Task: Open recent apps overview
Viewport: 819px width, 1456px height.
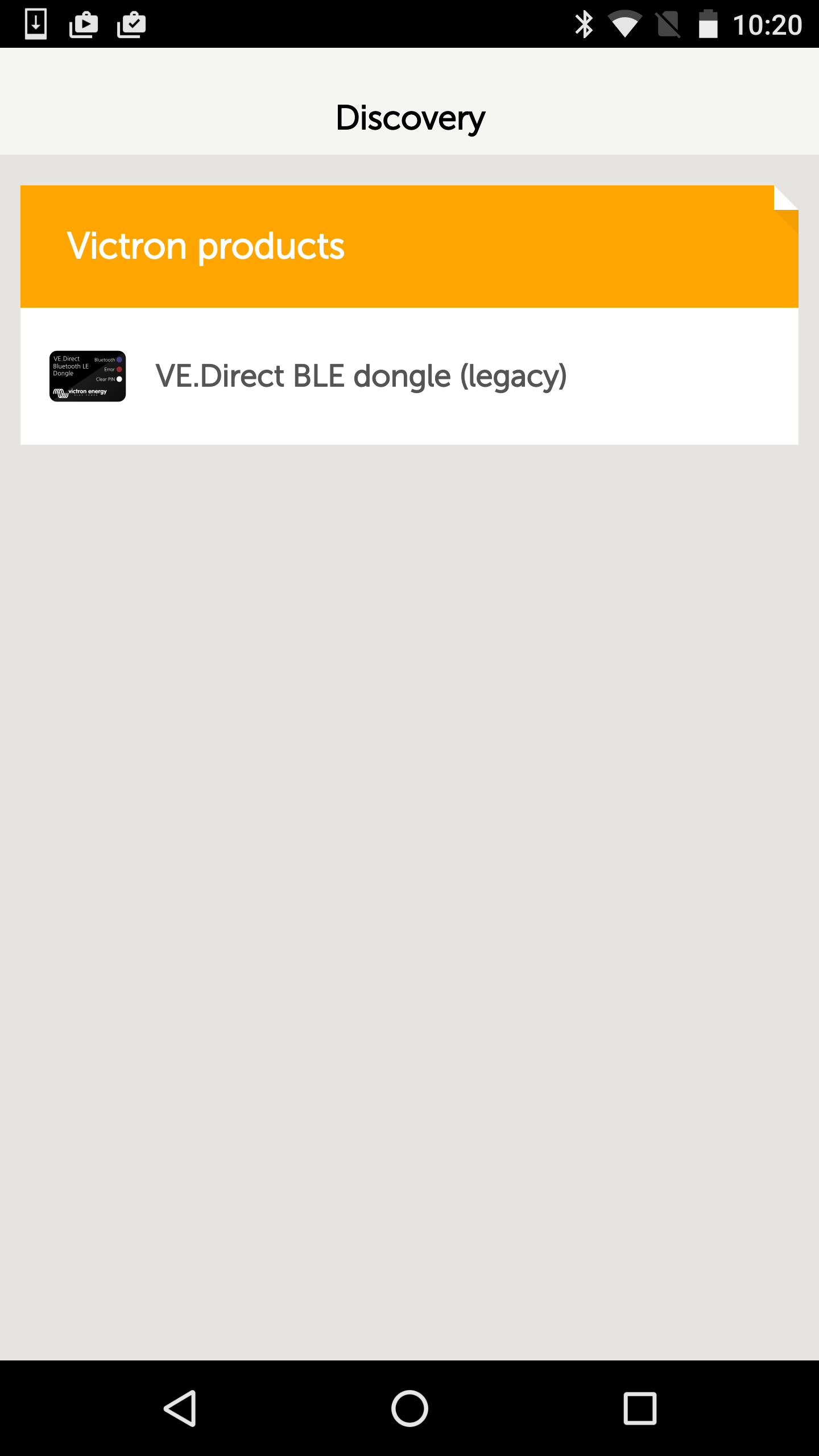Action: click(x=640, y=1408)
